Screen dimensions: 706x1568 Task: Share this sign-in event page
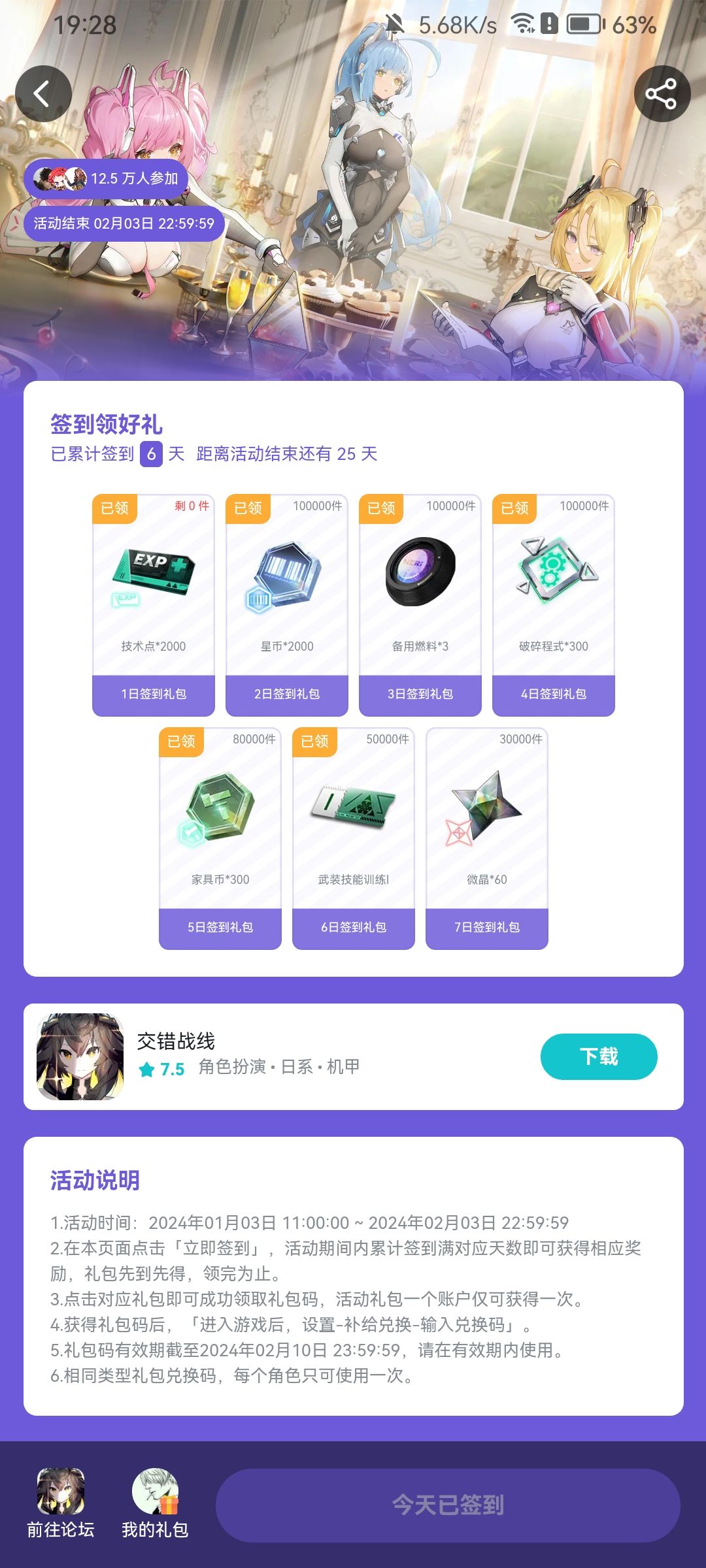tap(662, 94)
